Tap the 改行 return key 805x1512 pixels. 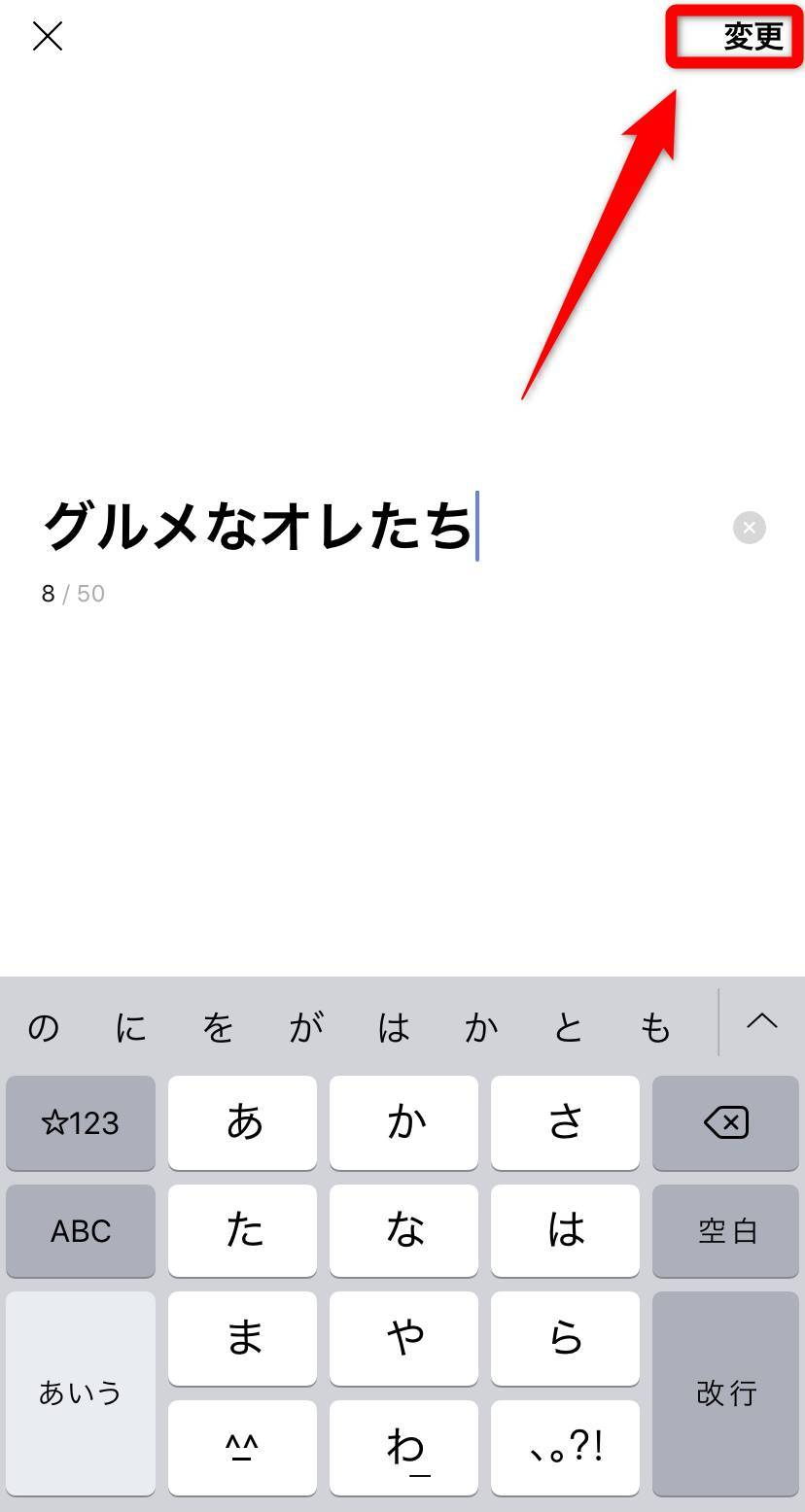(x=725, y=1393)
